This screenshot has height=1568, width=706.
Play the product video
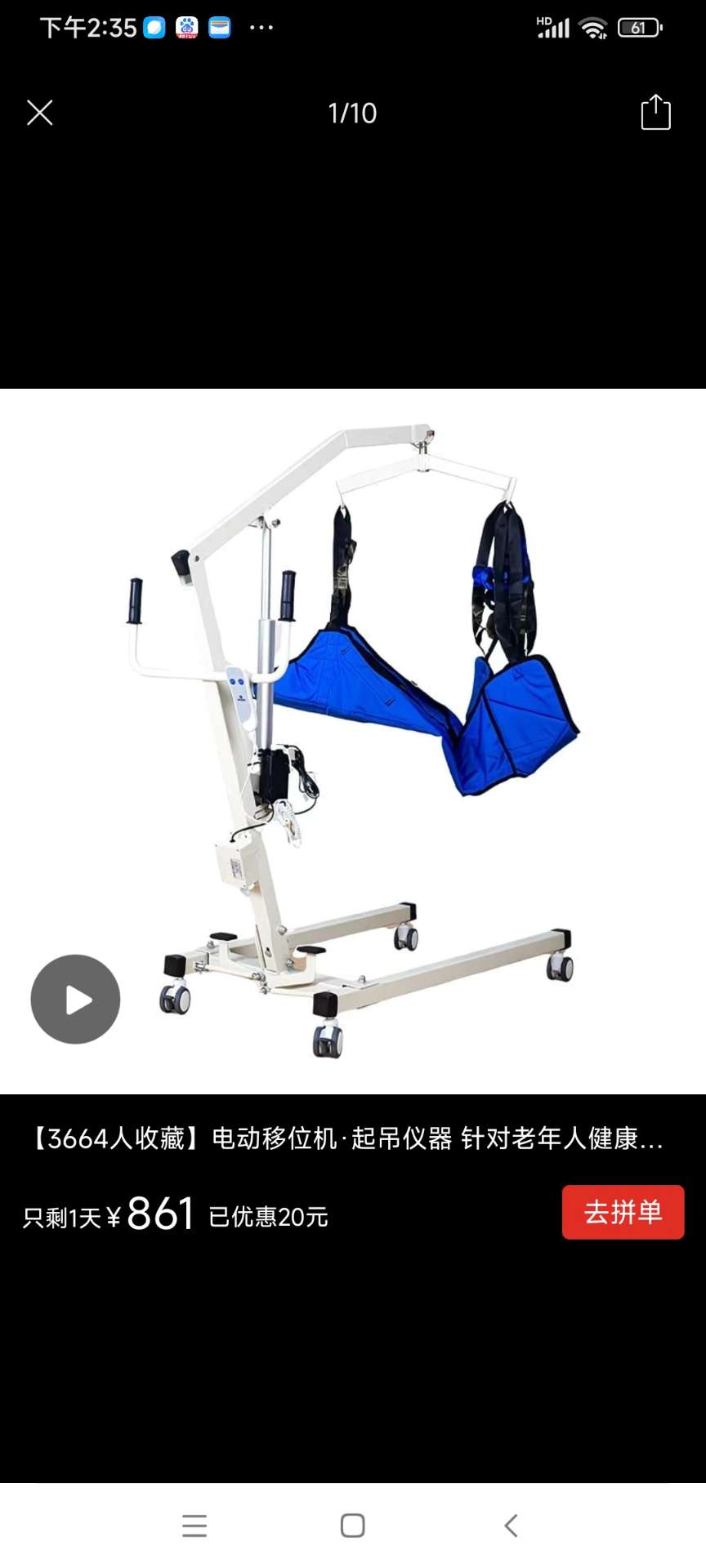[x=75, y=999]
